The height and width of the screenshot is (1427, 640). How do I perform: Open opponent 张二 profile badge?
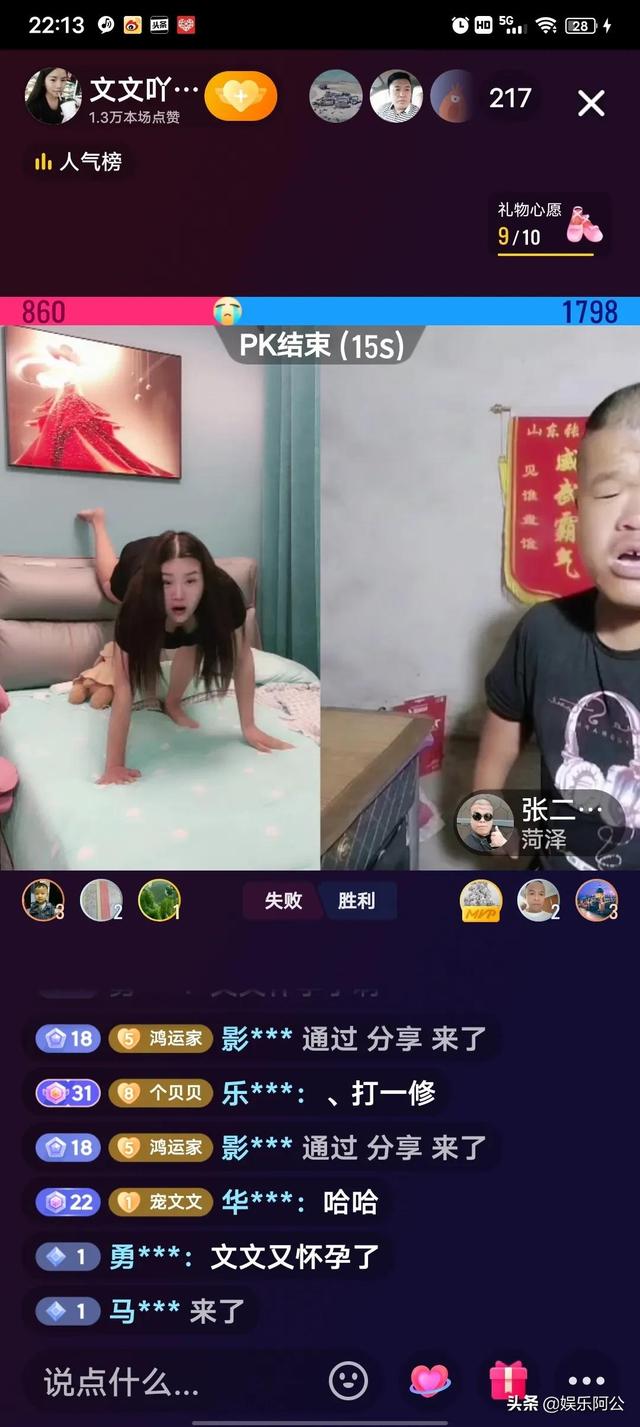(540, 824)
